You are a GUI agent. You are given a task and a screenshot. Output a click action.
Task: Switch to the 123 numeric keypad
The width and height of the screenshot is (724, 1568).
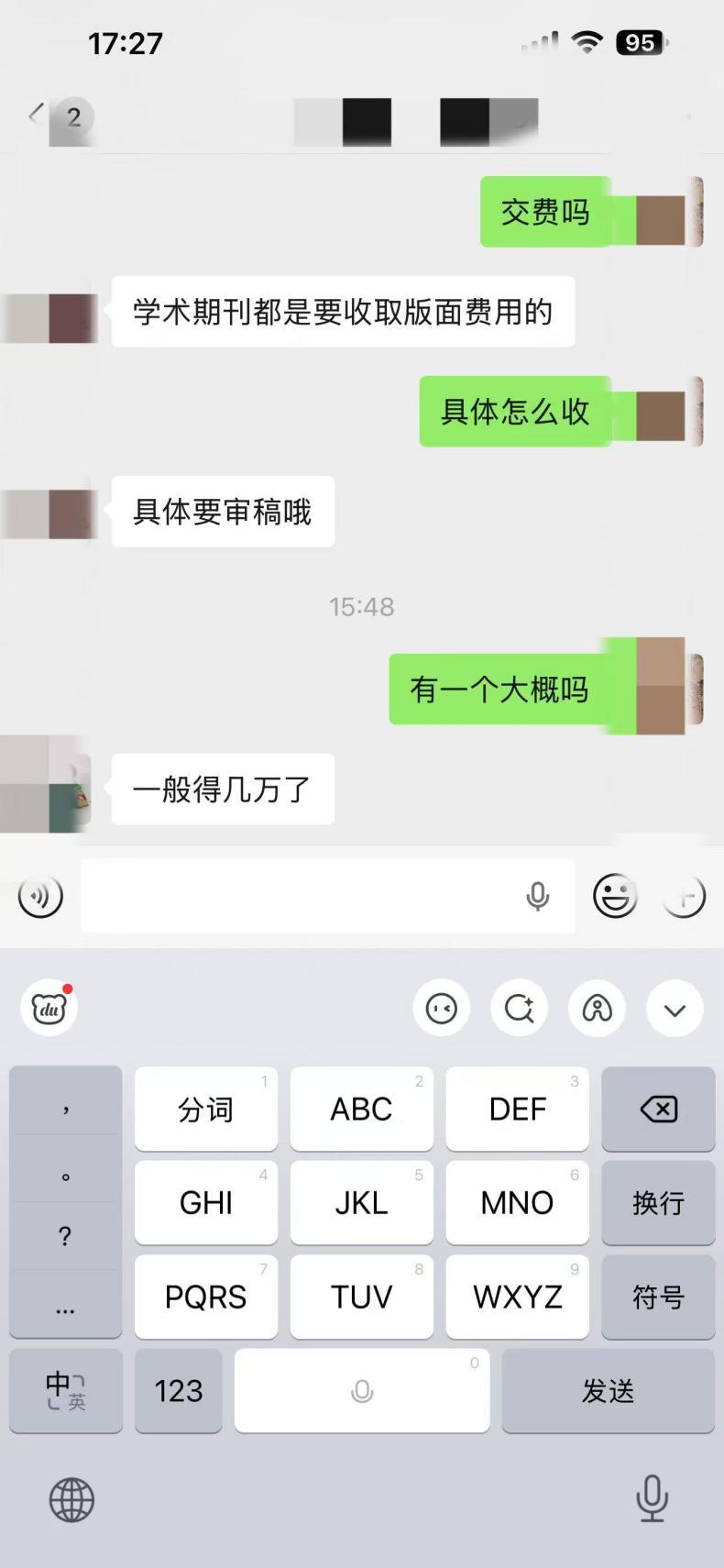pyautogui.click(x=179, y=1390)
